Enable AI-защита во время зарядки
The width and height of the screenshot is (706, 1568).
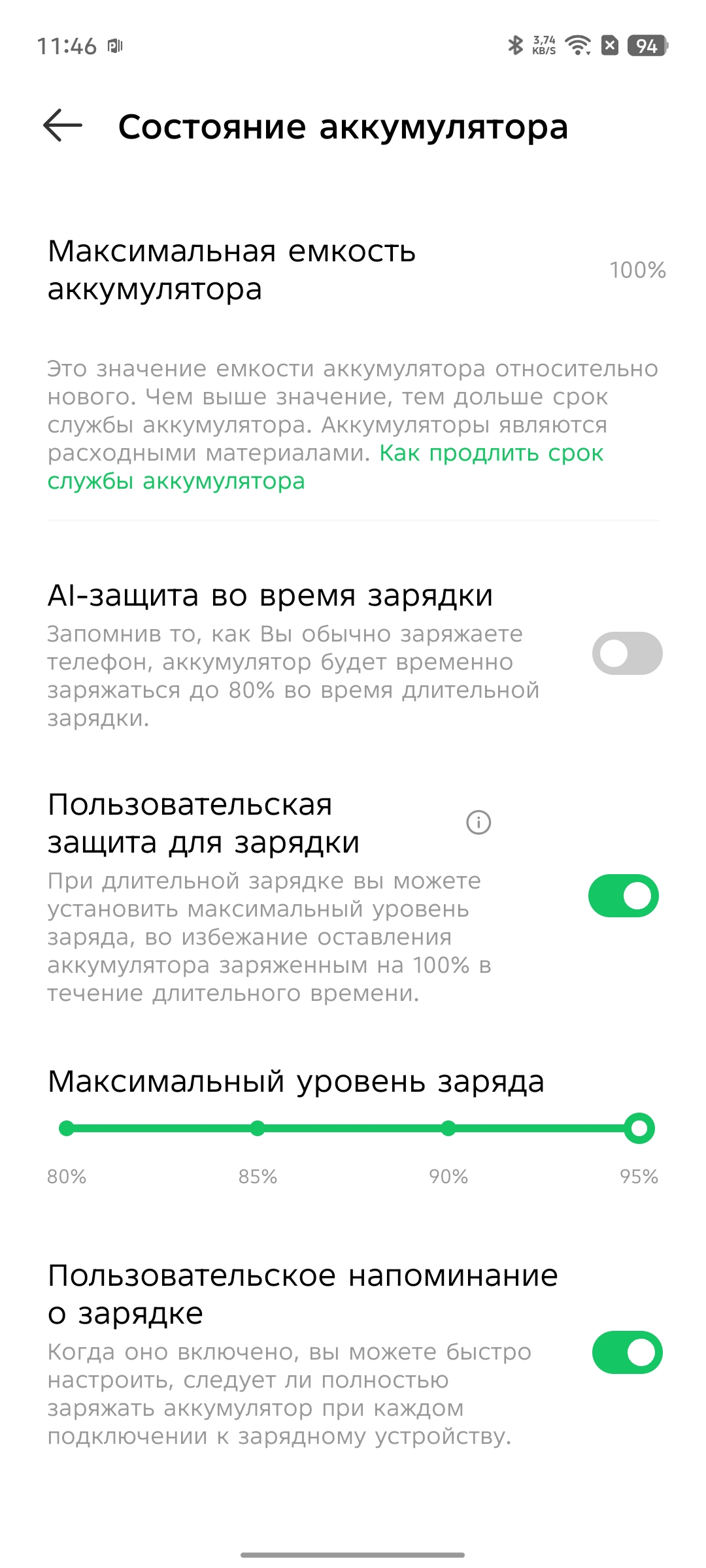tap(626, 653)
